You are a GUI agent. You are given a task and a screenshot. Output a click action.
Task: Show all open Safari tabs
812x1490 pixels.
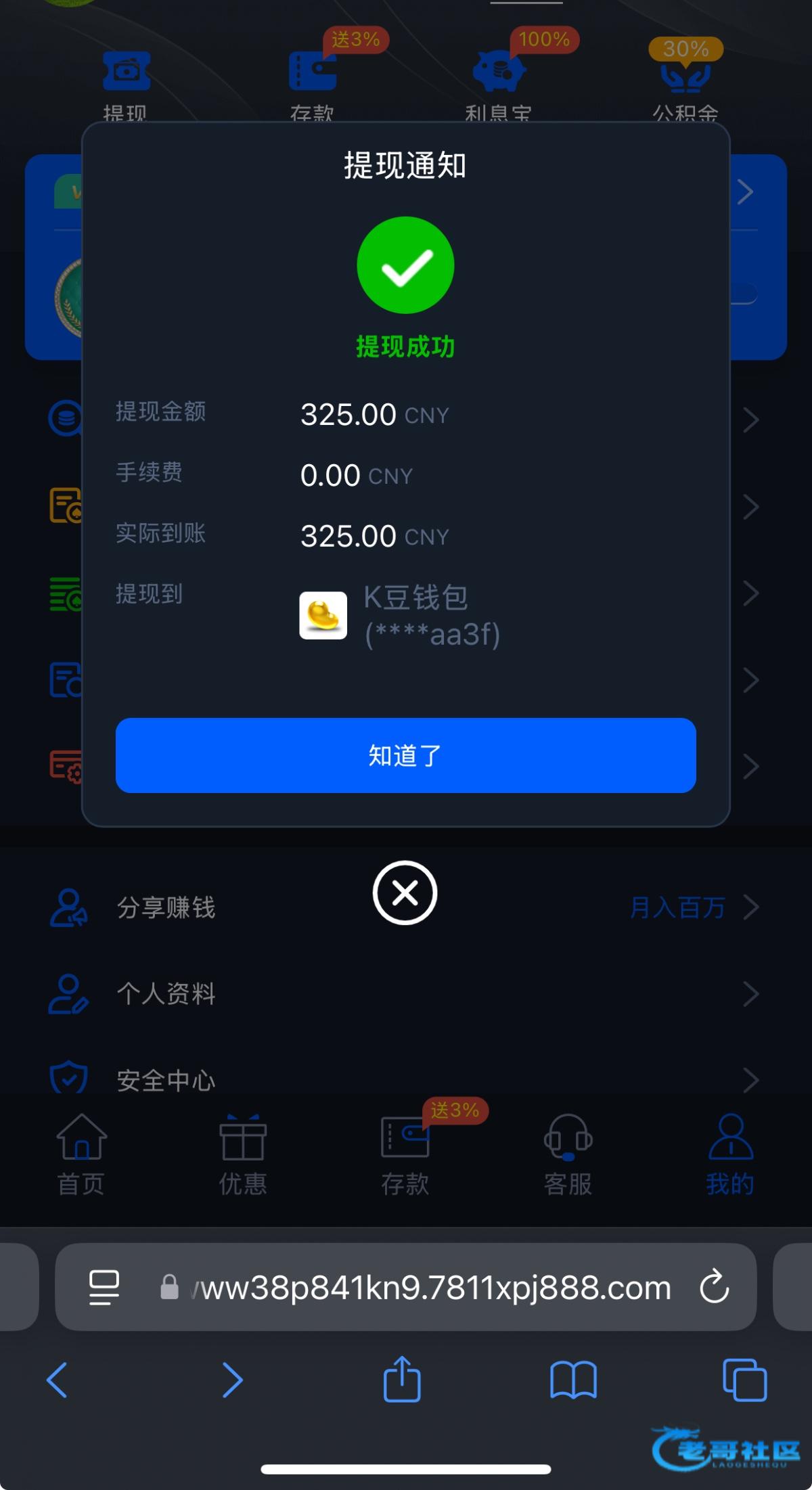click(x=744, y=1380)
